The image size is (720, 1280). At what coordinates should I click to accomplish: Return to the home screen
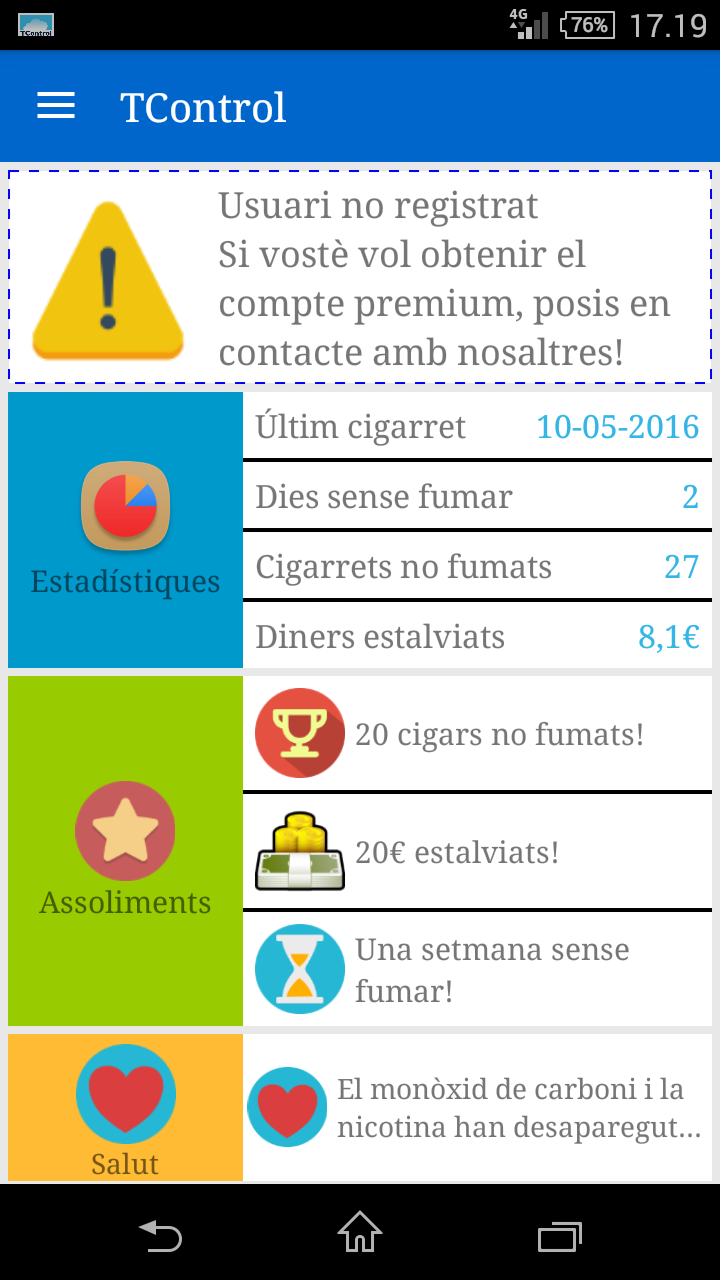coord(360,1232)
